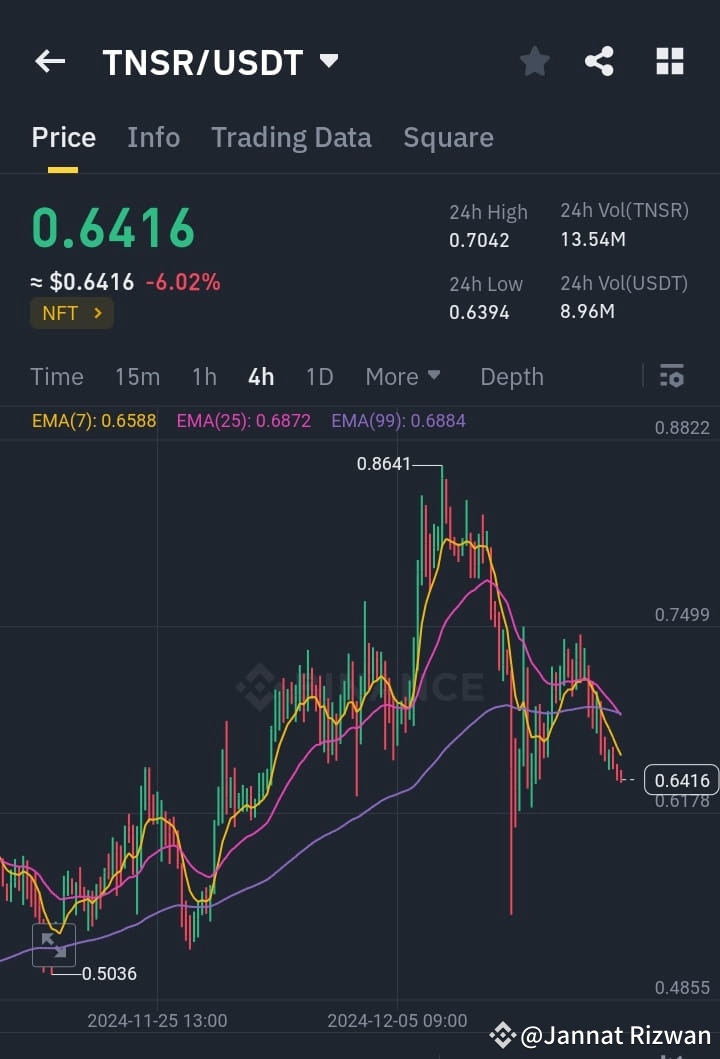
Task: Switch to the Square tab
Action: click(448, 137)
